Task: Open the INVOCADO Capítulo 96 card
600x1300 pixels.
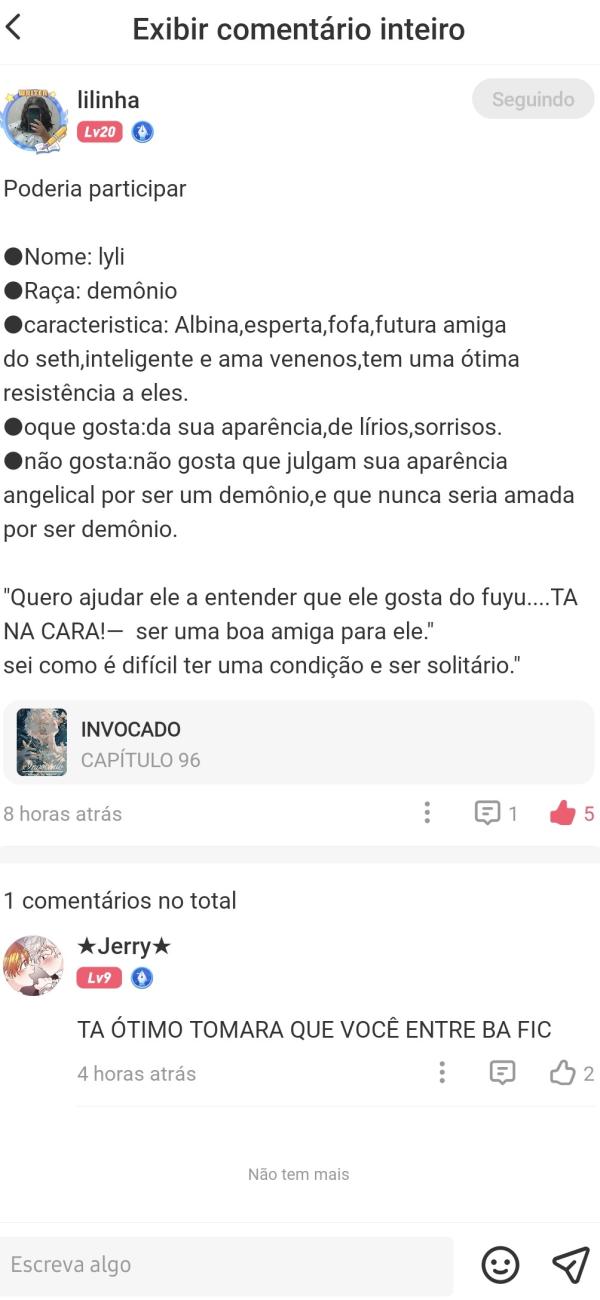Action: point(298,743)
